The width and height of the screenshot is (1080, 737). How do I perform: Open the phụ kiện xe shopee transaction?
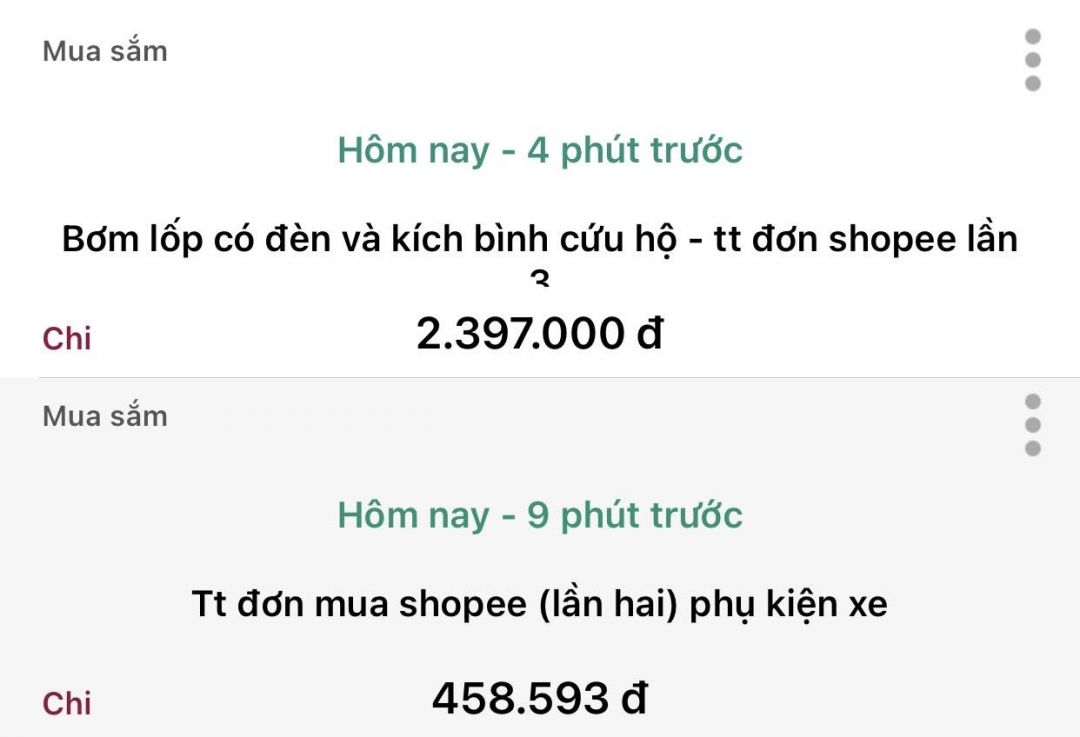[540, 604]
